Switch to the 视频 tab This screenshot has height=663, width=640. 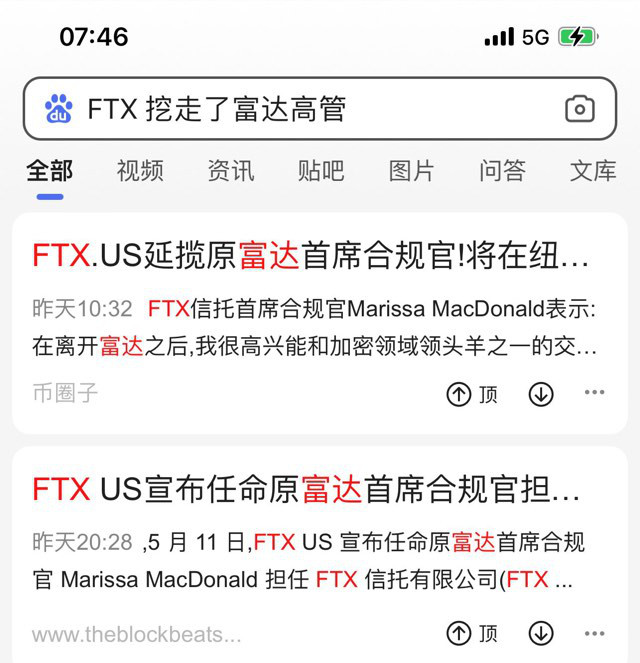(x=140, y=171)
